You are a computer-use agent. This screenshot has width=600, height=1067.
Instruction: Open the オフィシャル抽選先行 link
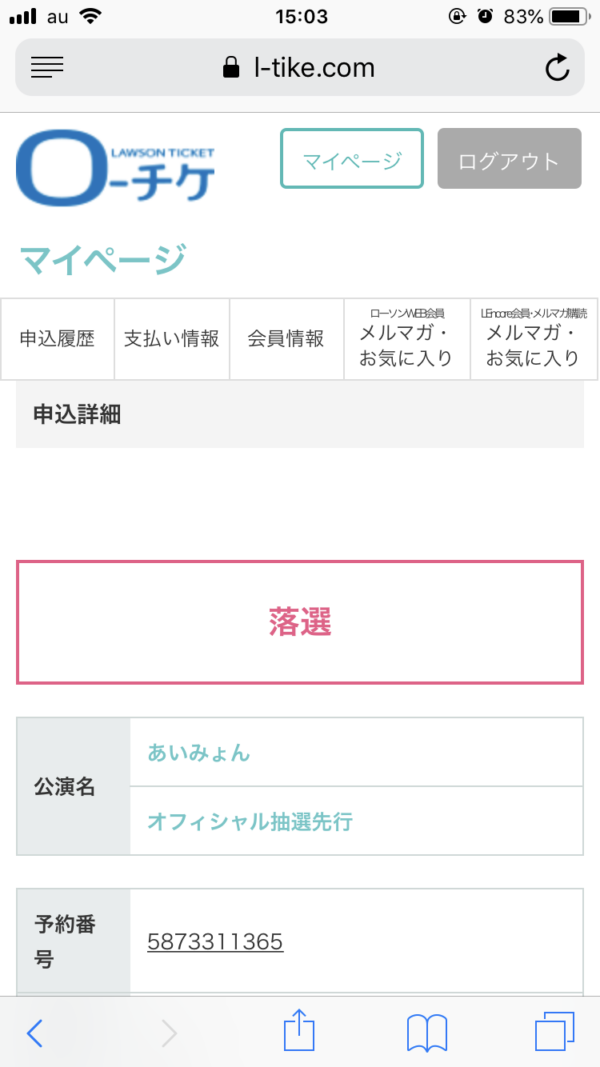point(250,821)
